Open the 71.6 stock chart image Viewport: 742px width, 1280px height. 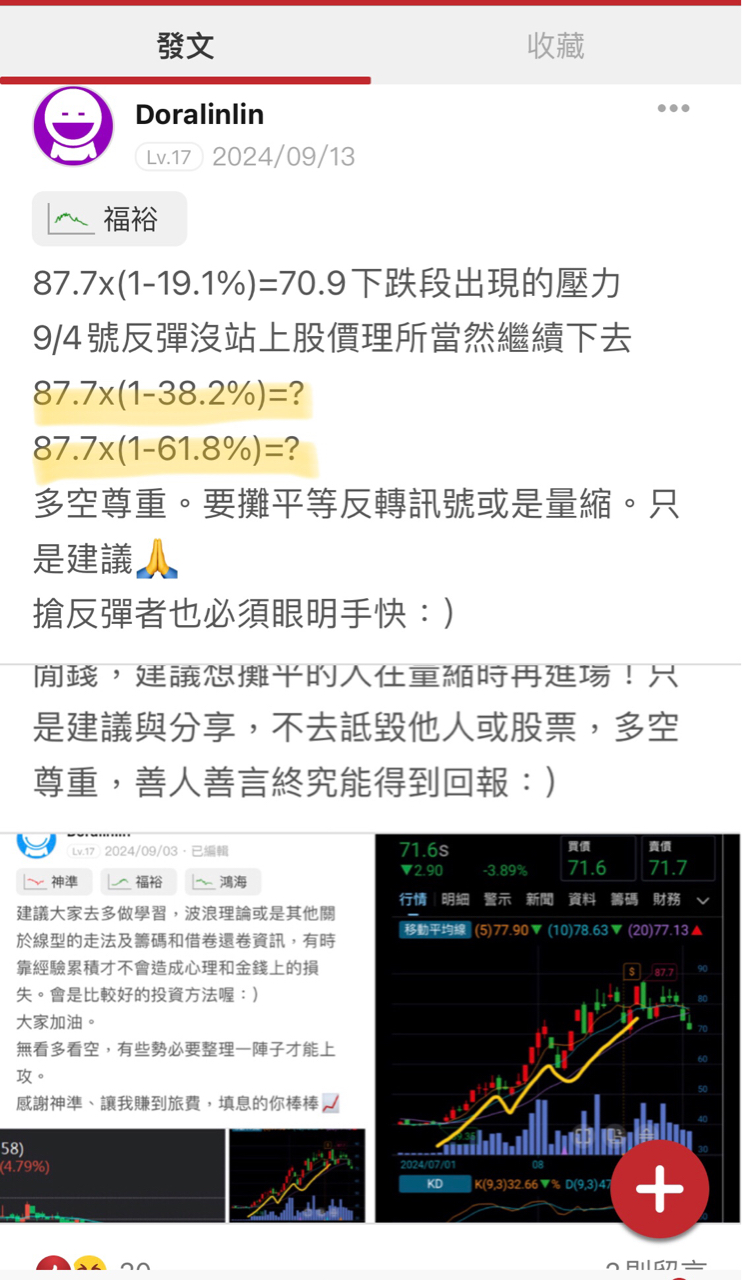557,1025
